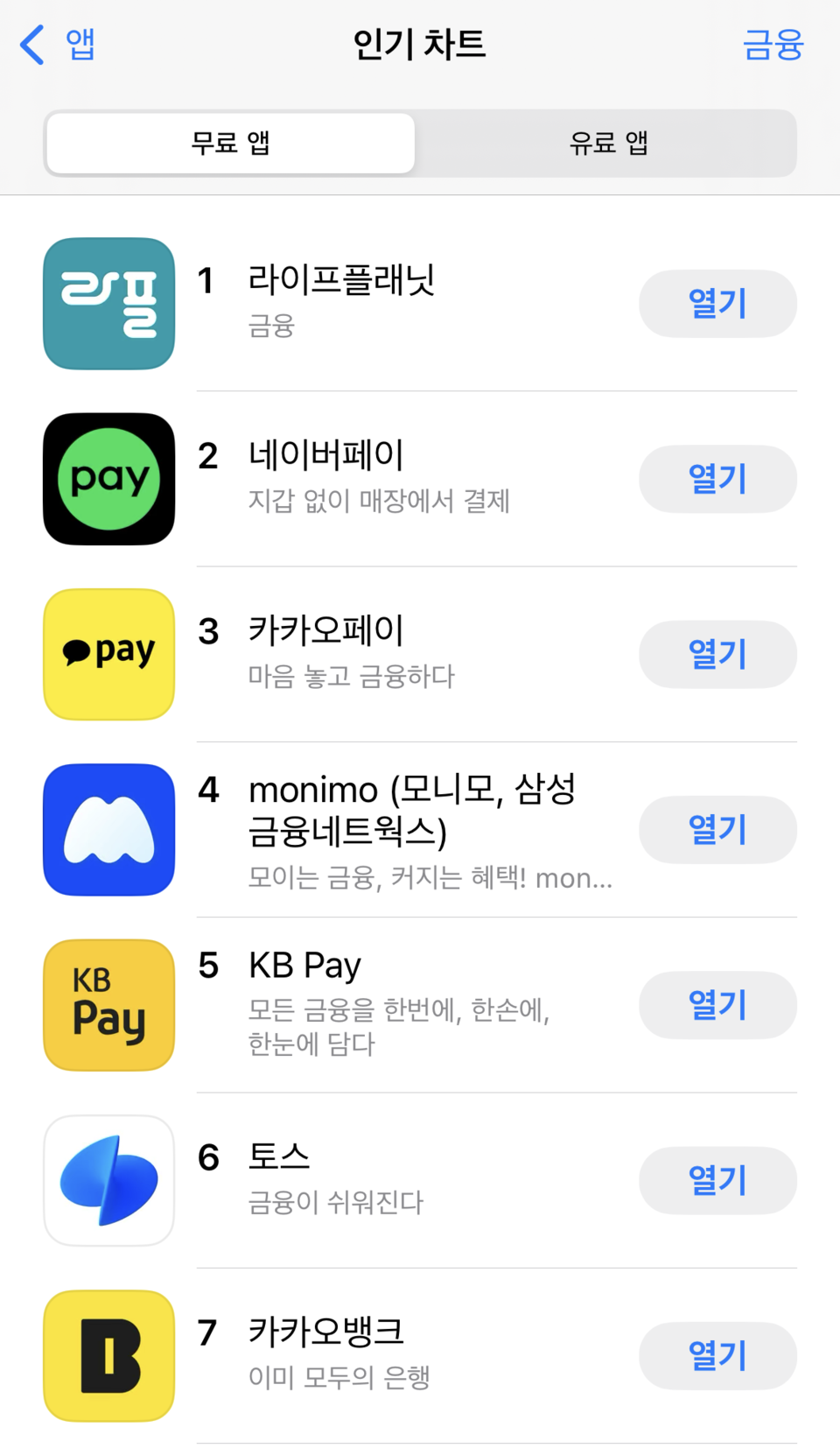Viewport: 840px width, 1448px height.
Task: Tap the yellow 카카오페이 app icon
Action: point(108,654)
